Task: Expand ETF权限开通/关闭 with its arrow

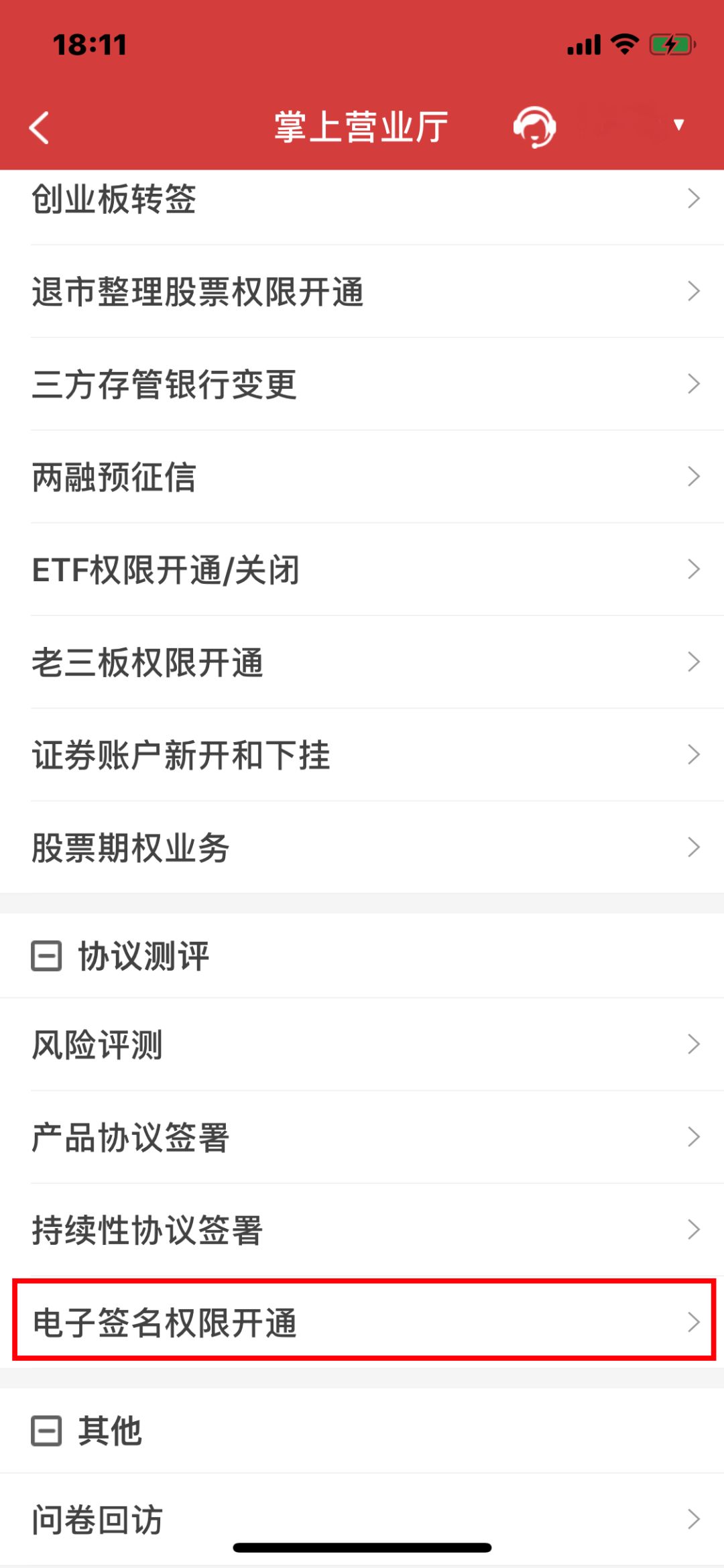Action: point(694,569)
